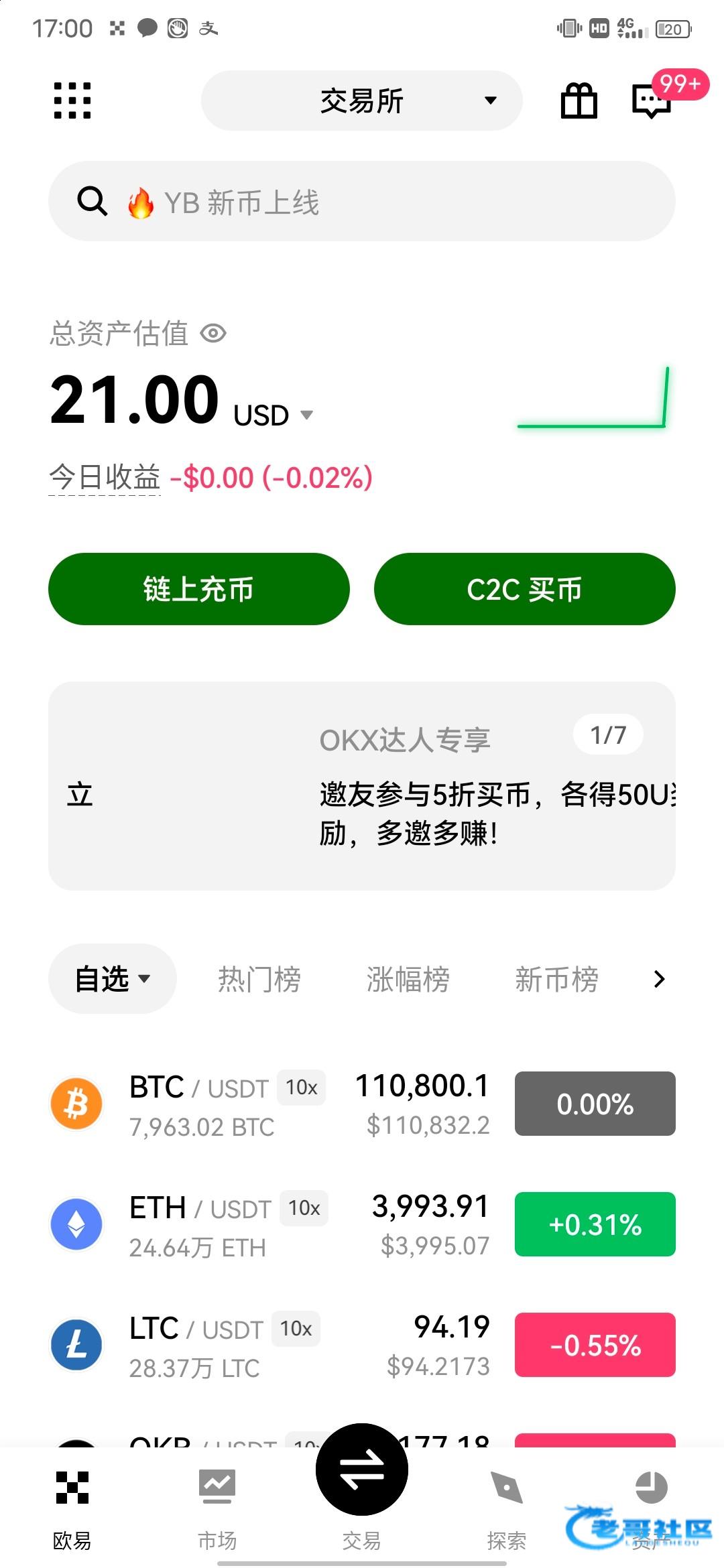The width and height of the screenshot is (724, 1568).
Task: Expand the 自选 watchlist dropdown
Action: tap(113, 979)
